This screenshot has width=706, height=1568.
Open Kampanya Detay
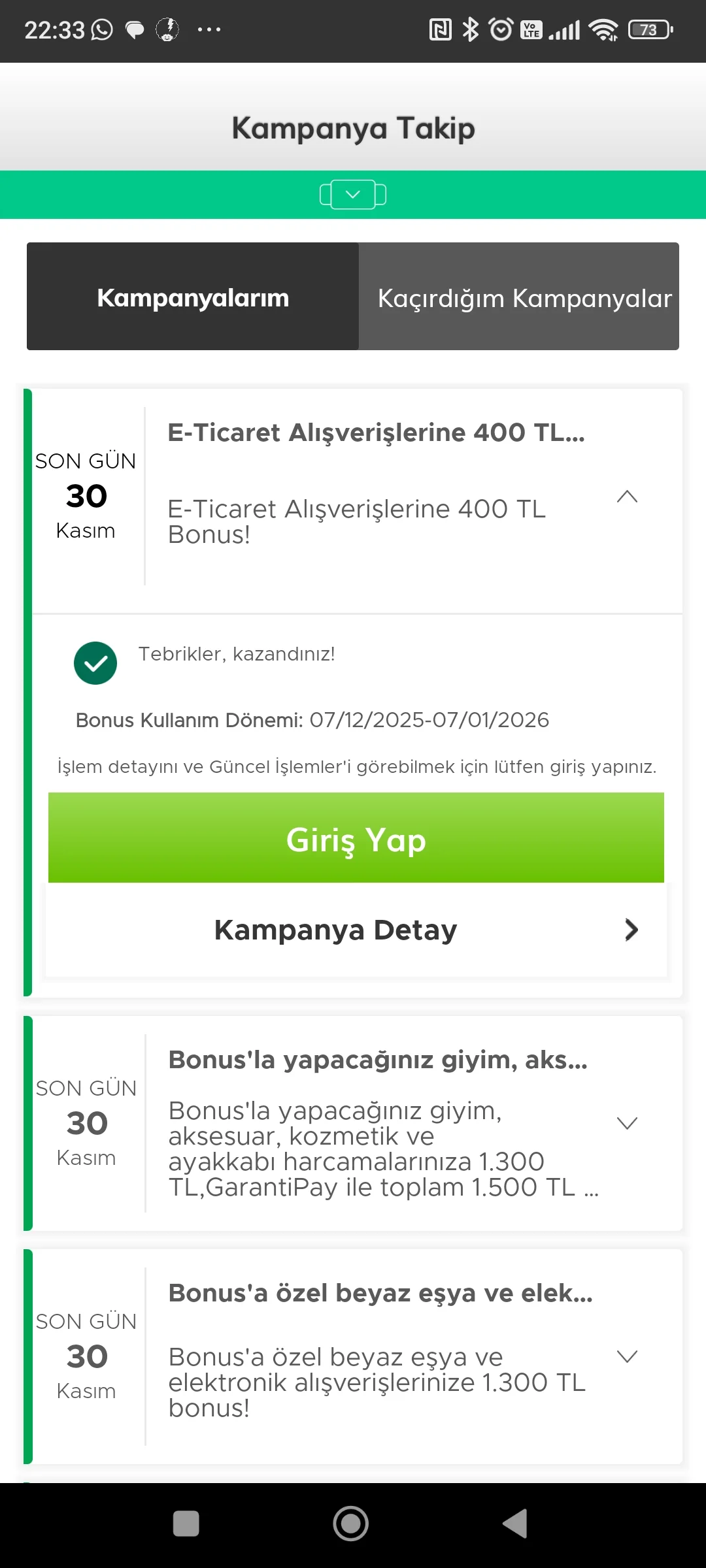(356, 930)
